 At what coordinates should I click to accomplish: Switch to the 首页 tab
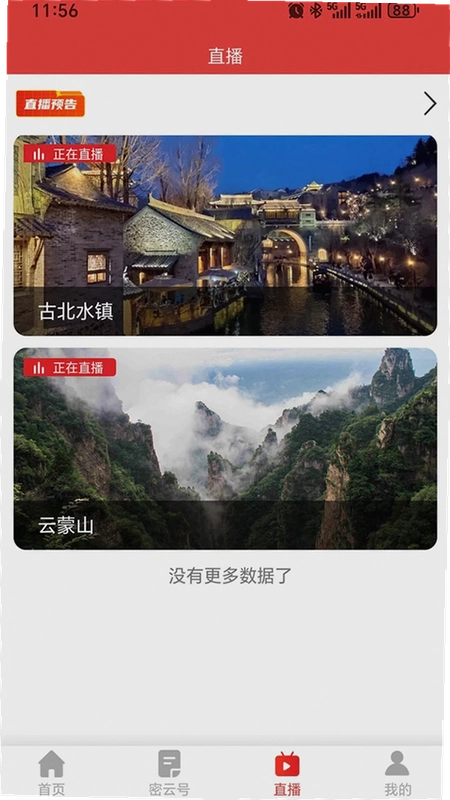pos(52,772)
